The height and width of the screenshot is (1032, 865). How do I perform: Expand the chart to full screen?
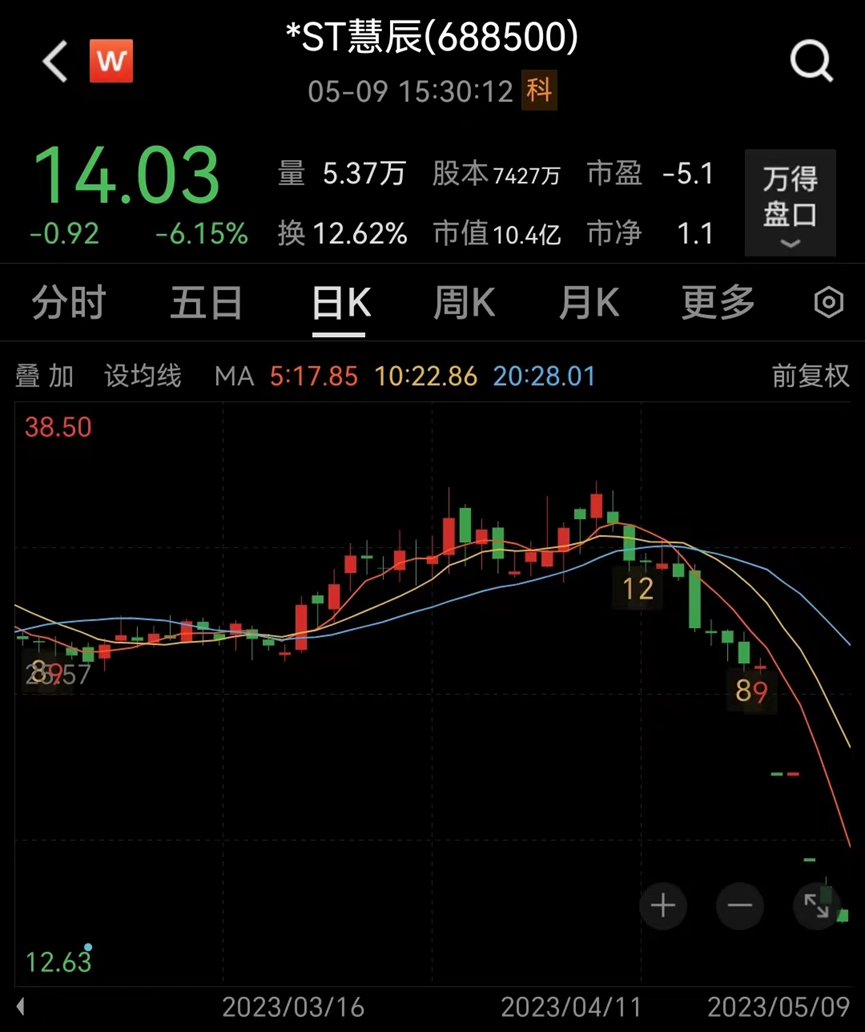click(x=816, y=906)
